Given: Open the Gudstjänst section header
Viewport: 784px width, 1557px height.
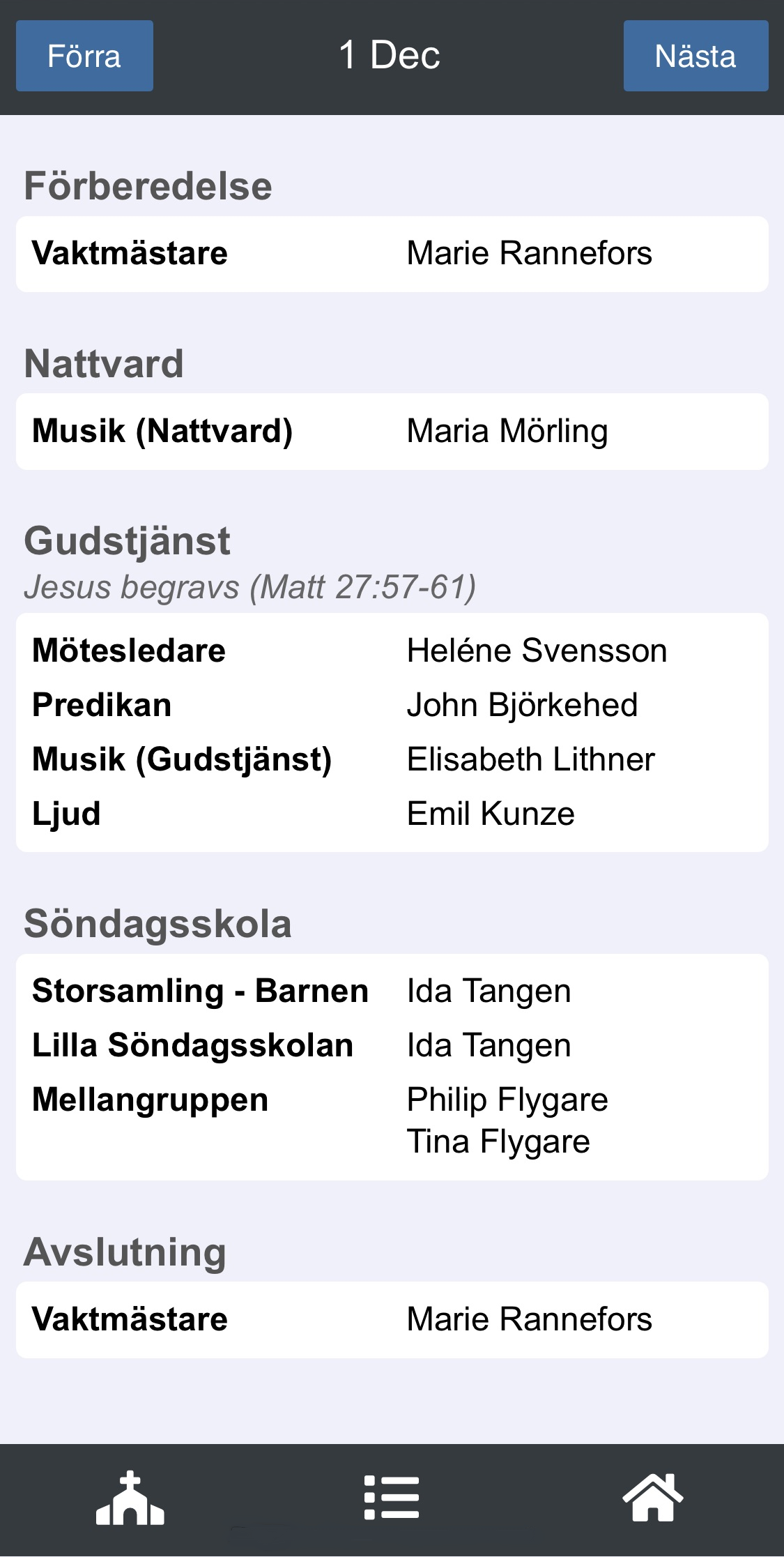Looking at the screenshot, I should [x=127, y=540].
